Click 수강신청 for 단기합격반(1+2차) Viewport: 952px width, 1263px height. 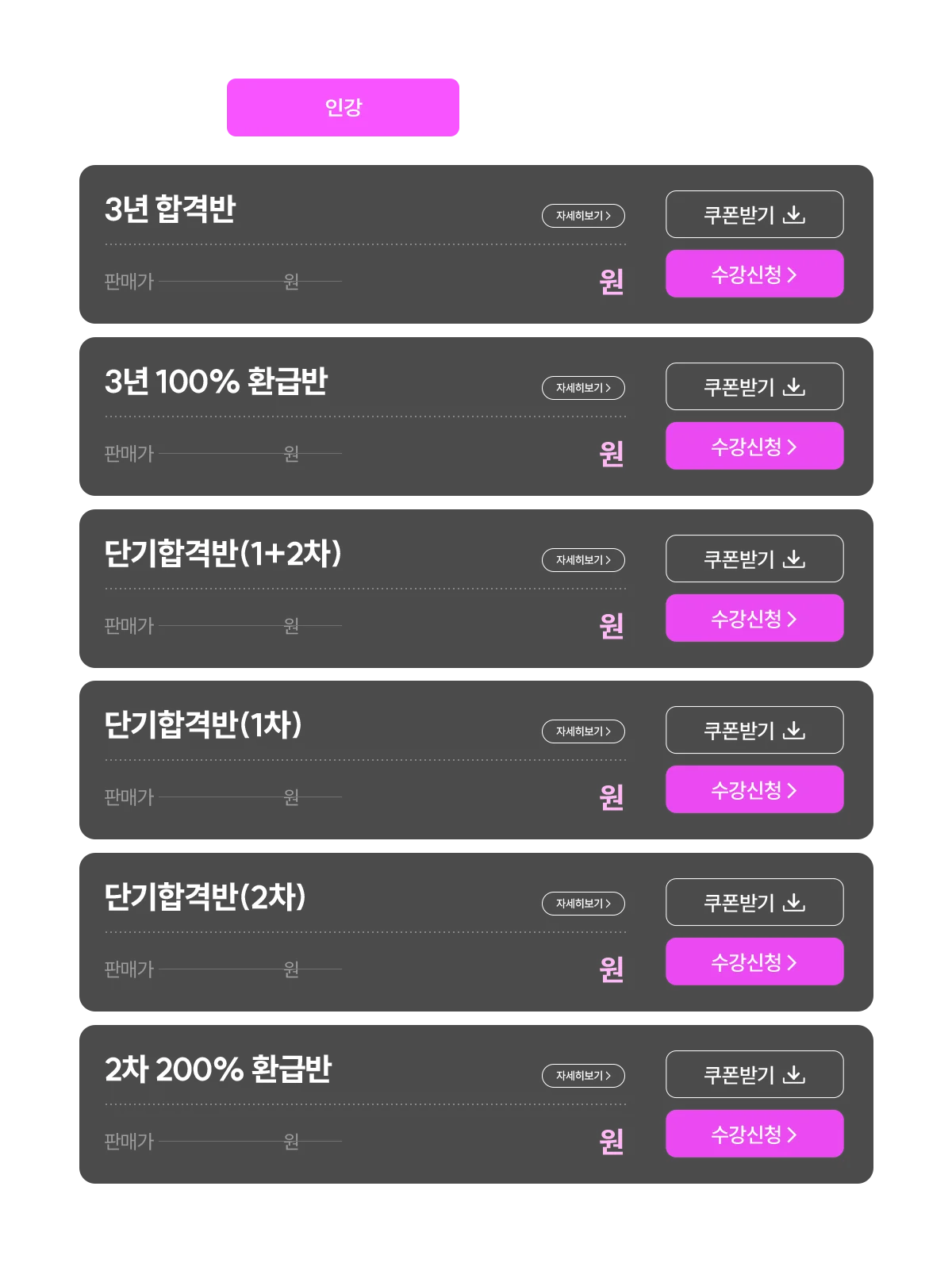point(754,618)
